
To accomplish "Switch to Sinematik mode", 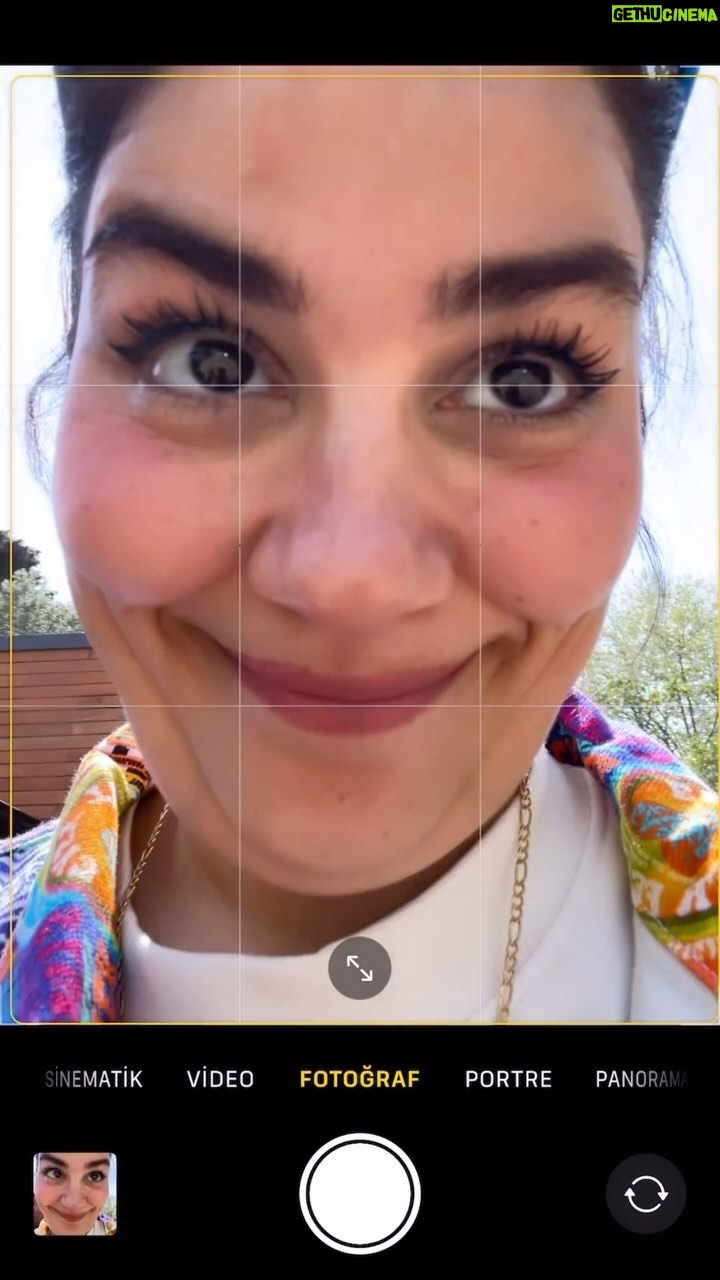I will coord(94,1079).
